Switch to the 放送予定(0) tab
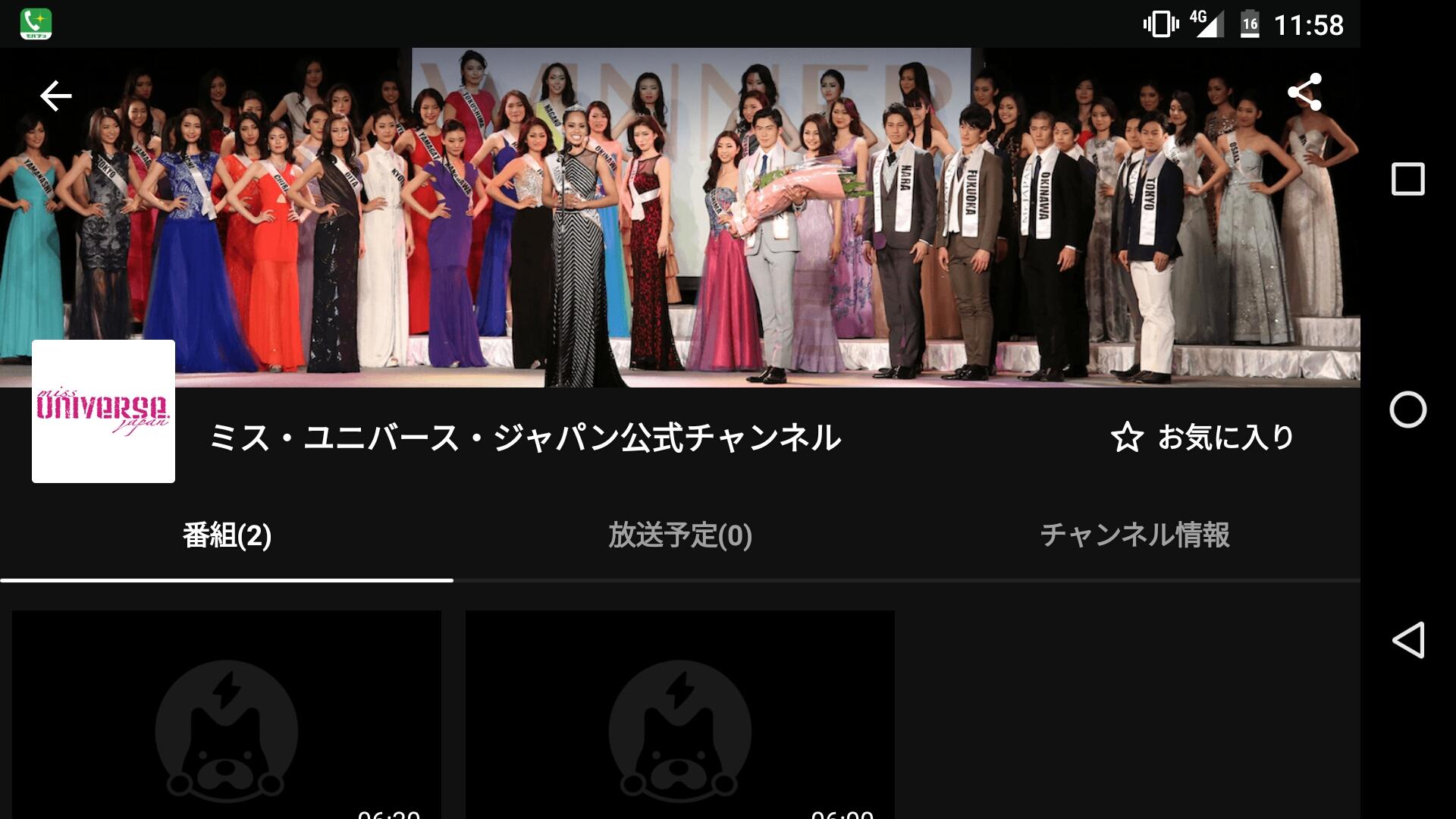This screenshot has width=1456, height=819. coord(679,536)
